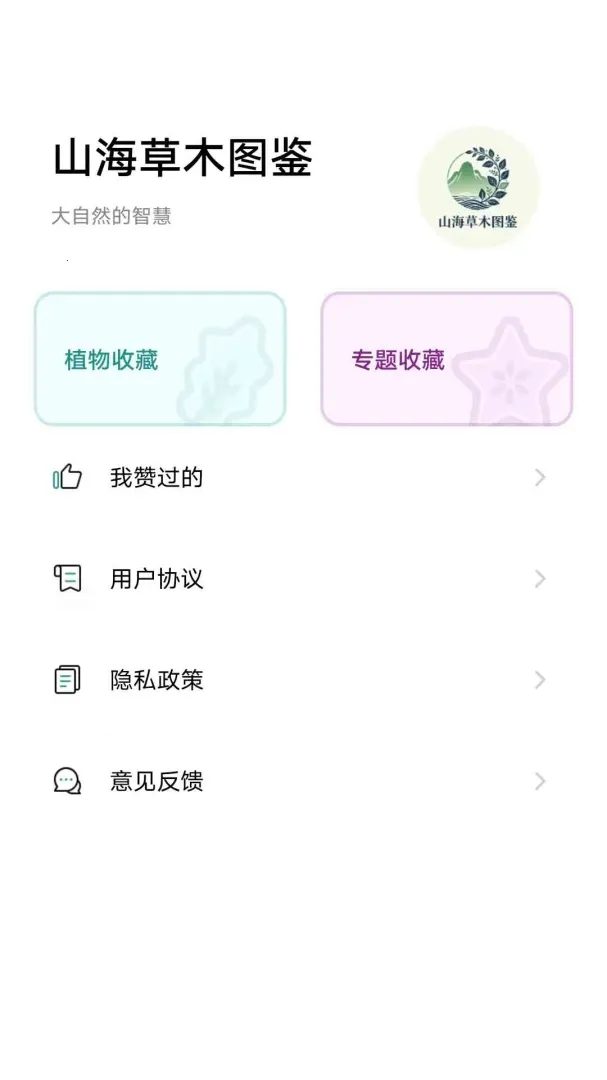The width and height of the screenshot is (607, 1080).
Task: Open the 专题收藏 card
Action: coord(446,359)
